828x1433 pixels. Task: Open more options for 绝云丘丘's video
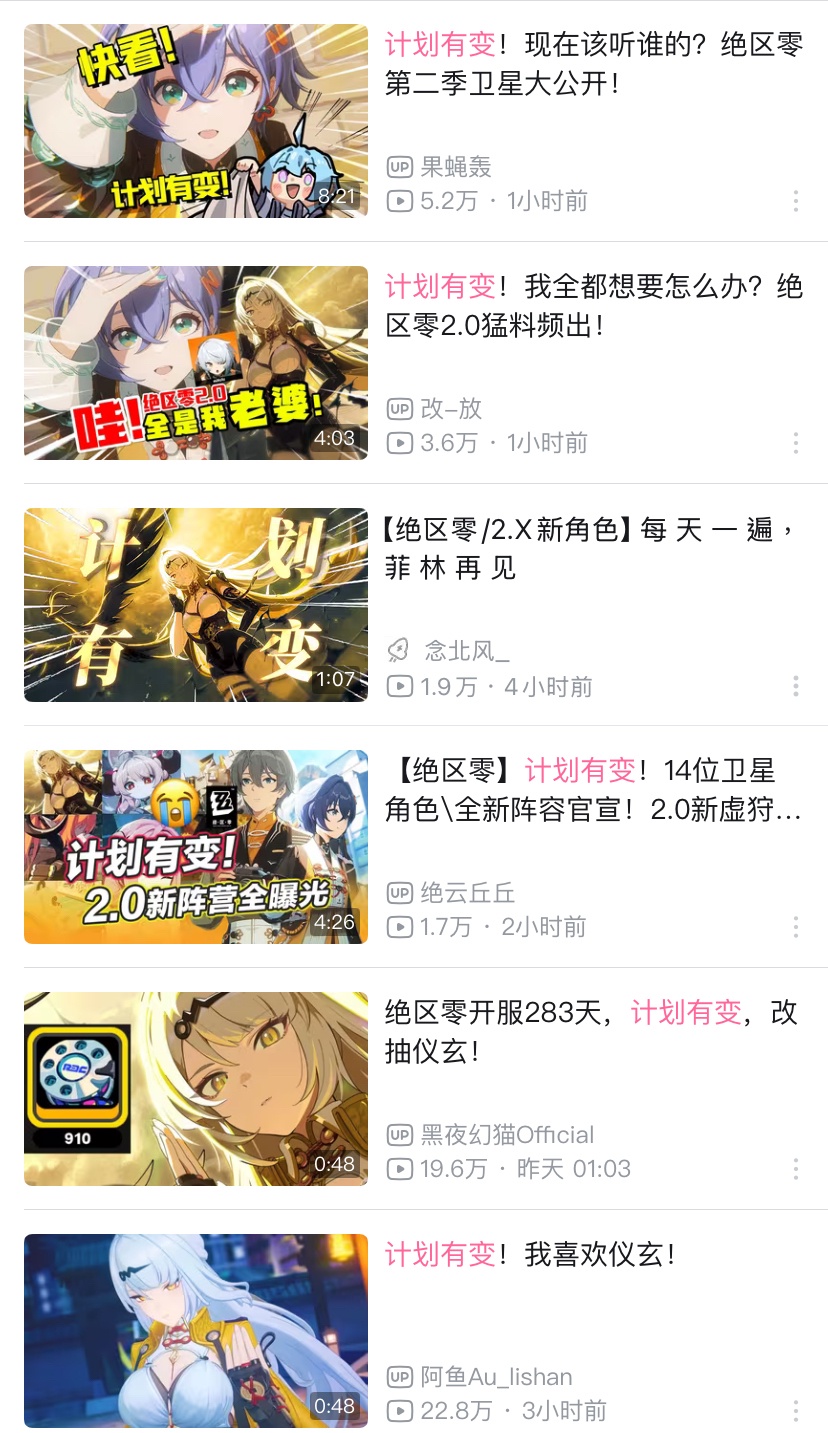pos(796,927)
